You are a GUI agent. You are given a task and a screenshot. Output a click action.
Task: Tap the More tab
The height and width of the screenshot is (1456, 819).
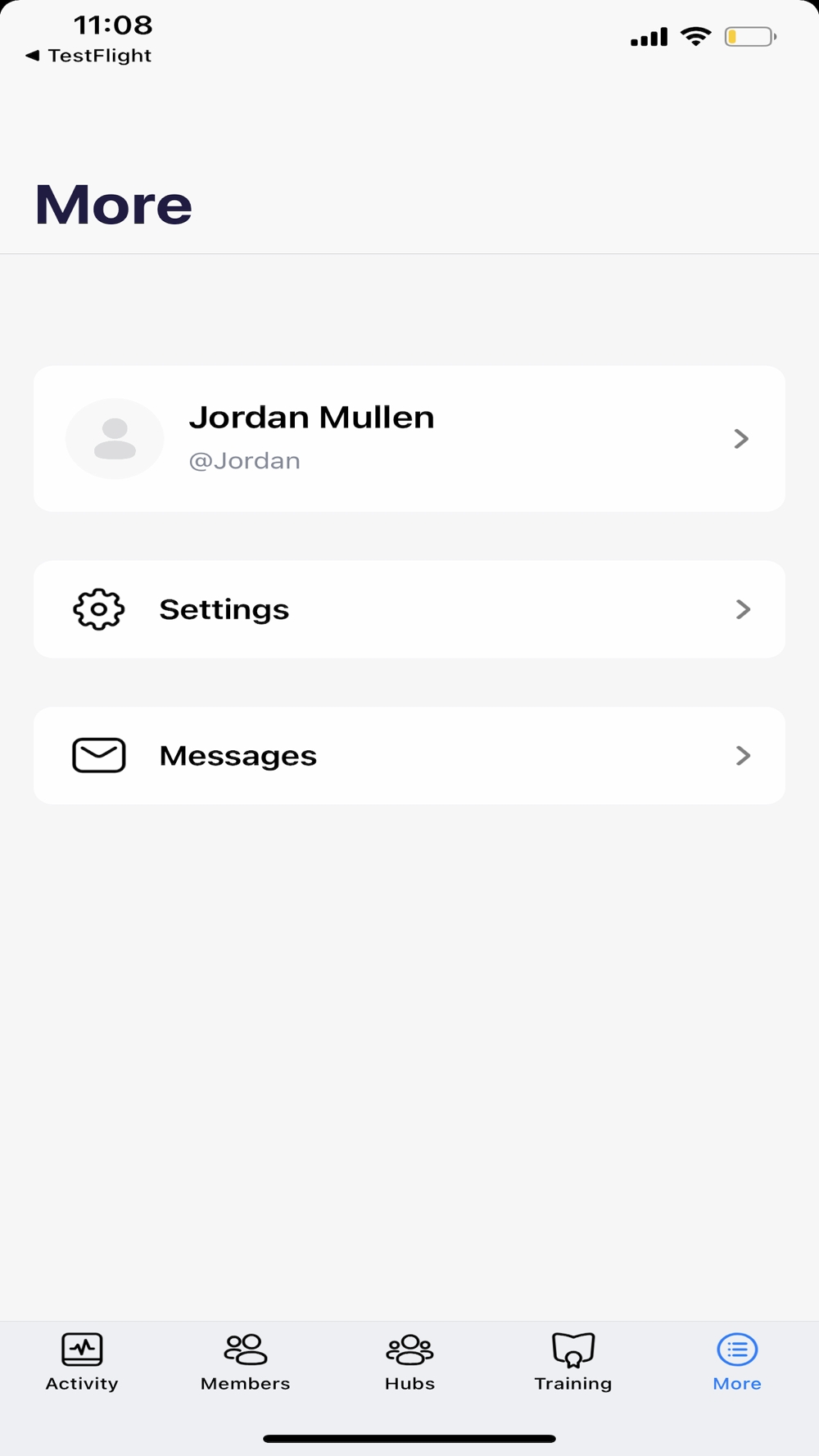tap(737, 1363)
